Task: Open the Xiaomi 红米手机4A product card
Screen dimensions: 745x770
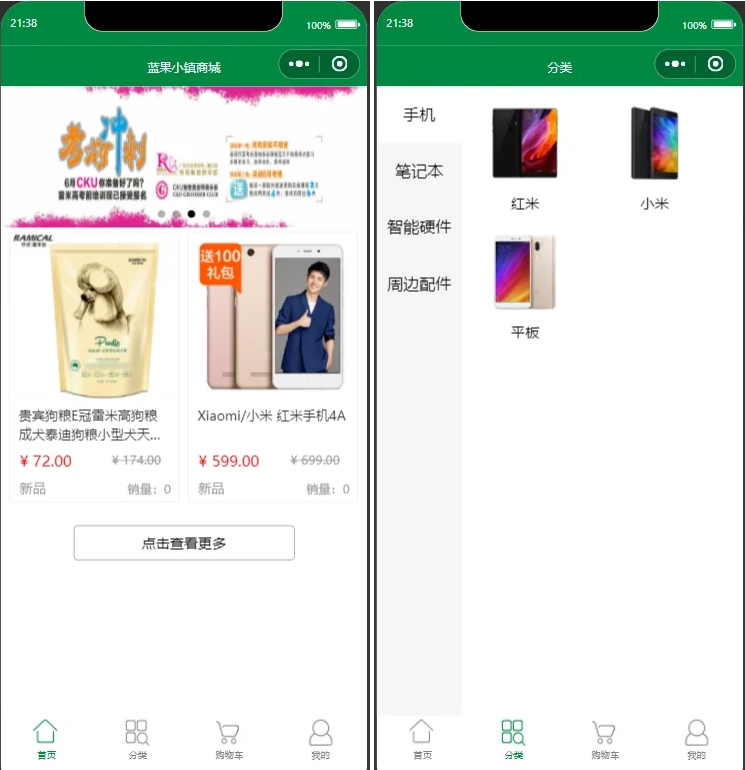Action: (273, 365)
